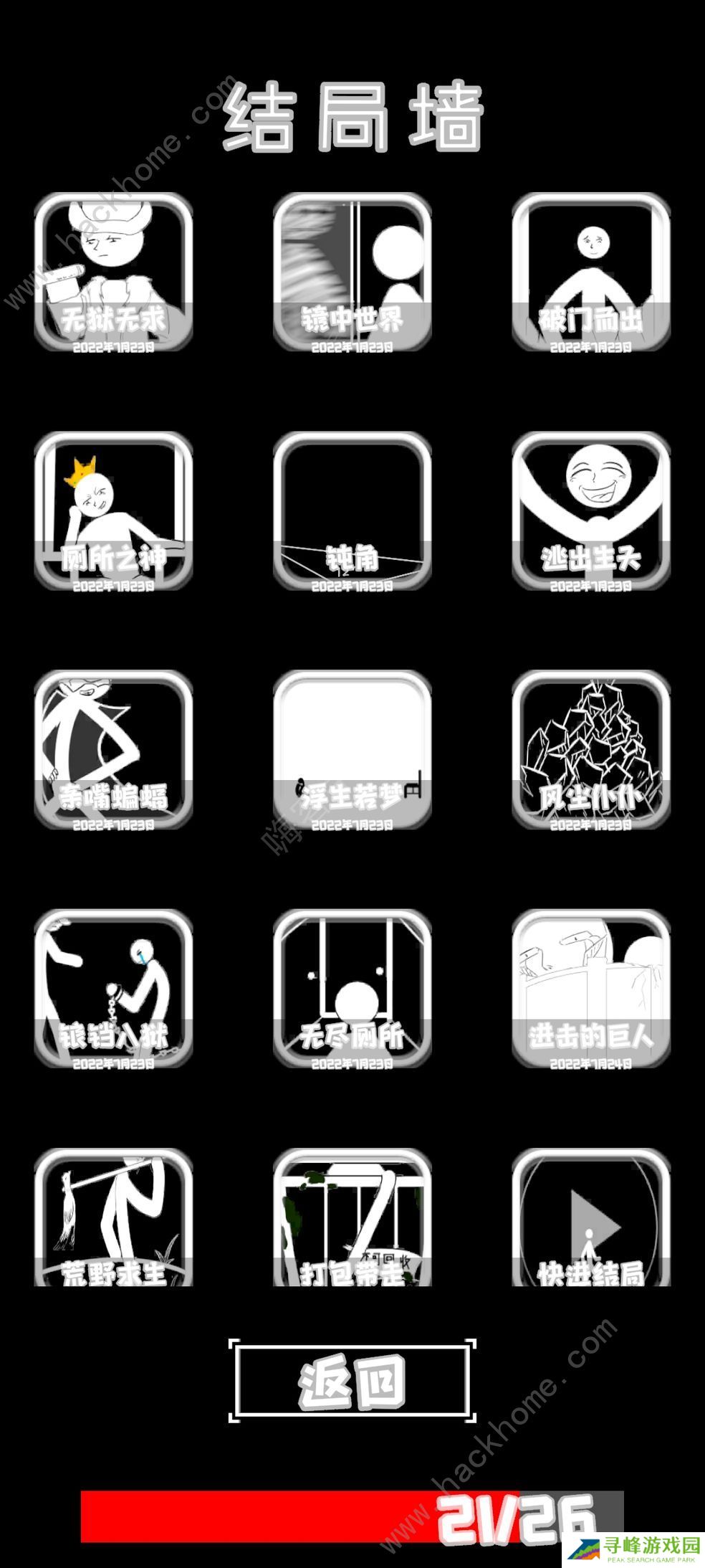Image resolution: width=705 pixels, height=1568 pixels.
Task: View the 打包带走 ending tile
Action: pyautogui.click(x=352, y=1219)
